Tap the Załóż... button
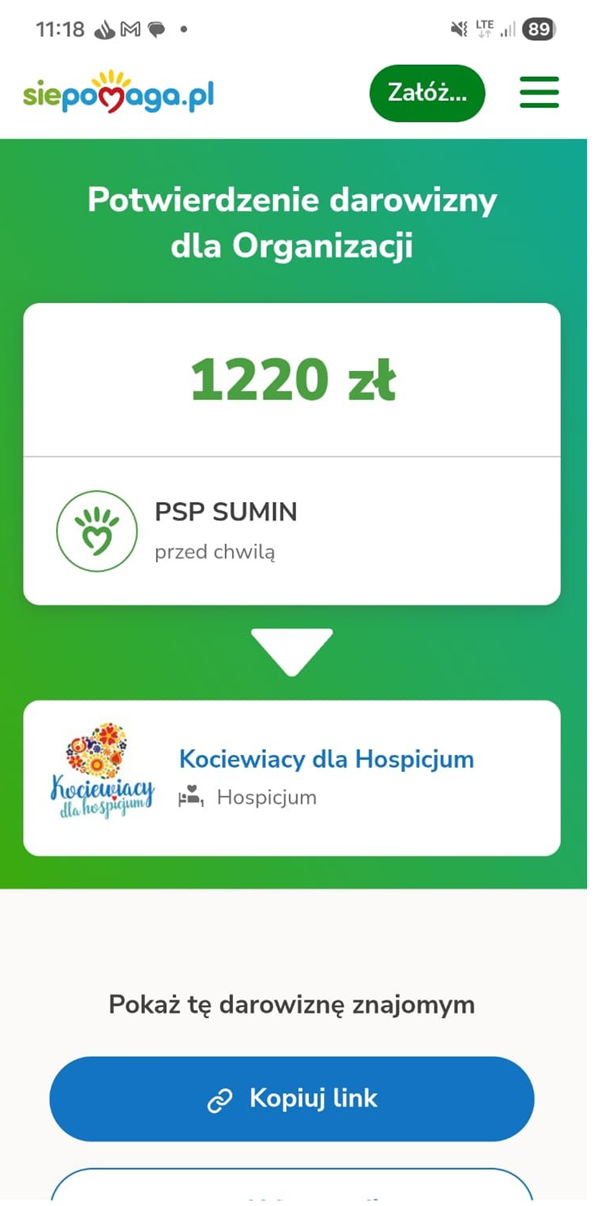Image resolution: width=611 pixels, height=1206 pixels. coord(427,94)
